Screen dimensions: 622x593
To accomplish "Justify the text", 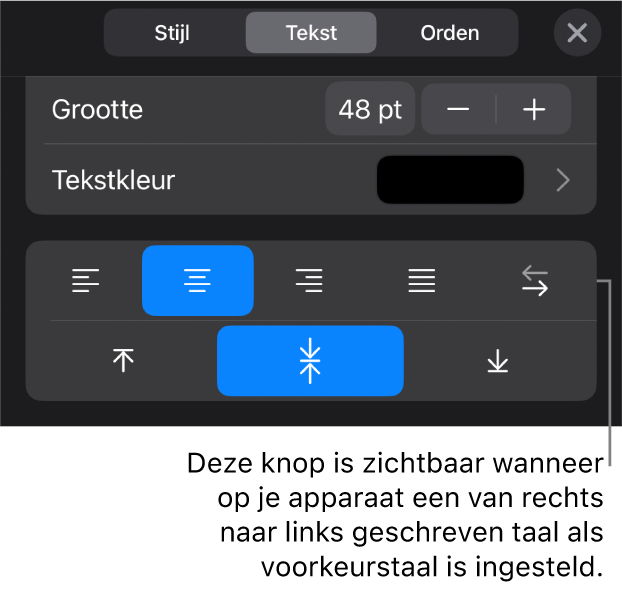I will point(422,281).
